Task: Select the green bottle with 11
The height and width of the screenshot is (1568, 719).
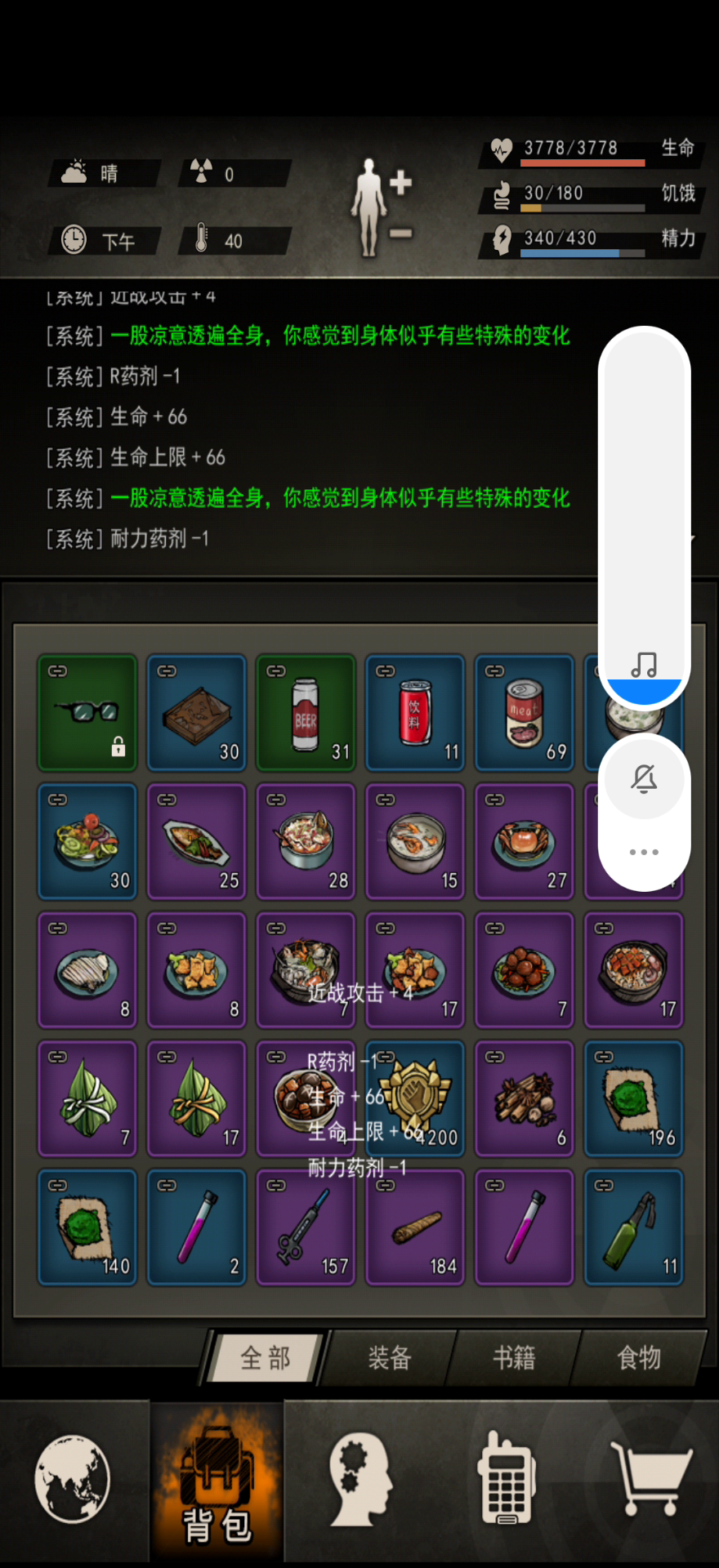Action: (633, 1227)
